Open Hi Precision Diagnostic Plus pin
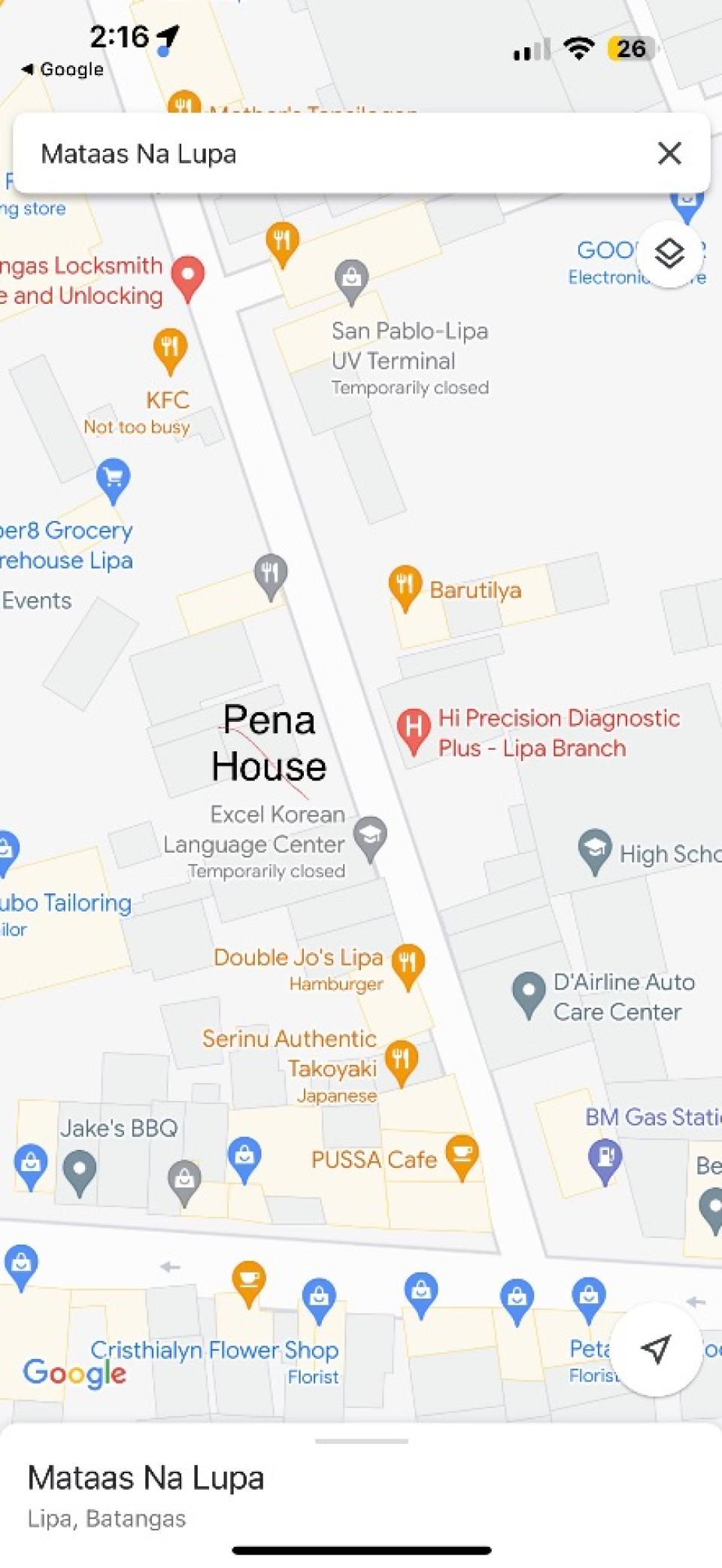This screenshot has height=1568, width=722. (x=413, y=728)
